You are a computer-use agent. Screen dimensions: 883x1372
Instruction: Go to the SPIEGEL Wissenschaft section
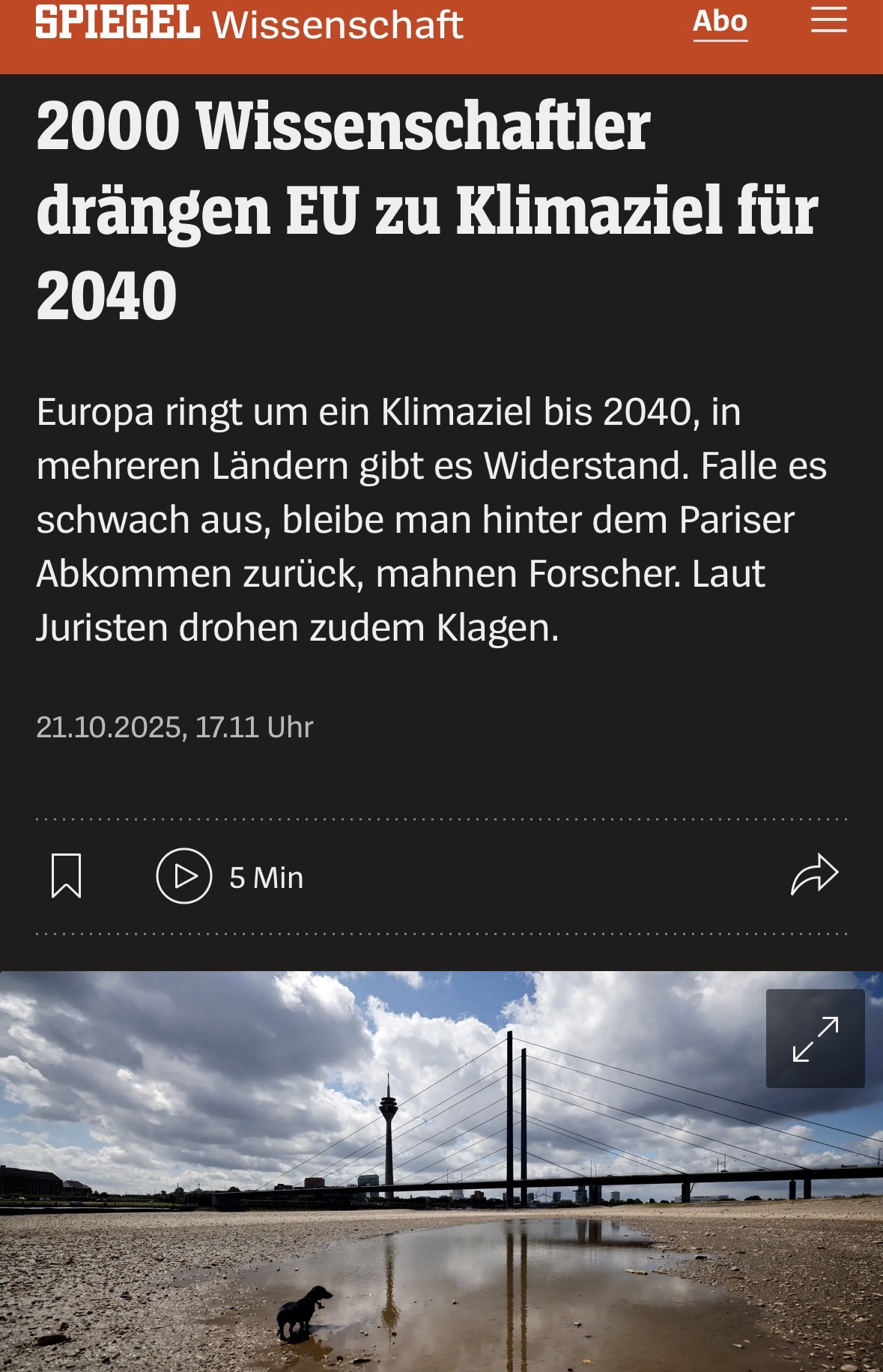[x=337, y=25]
